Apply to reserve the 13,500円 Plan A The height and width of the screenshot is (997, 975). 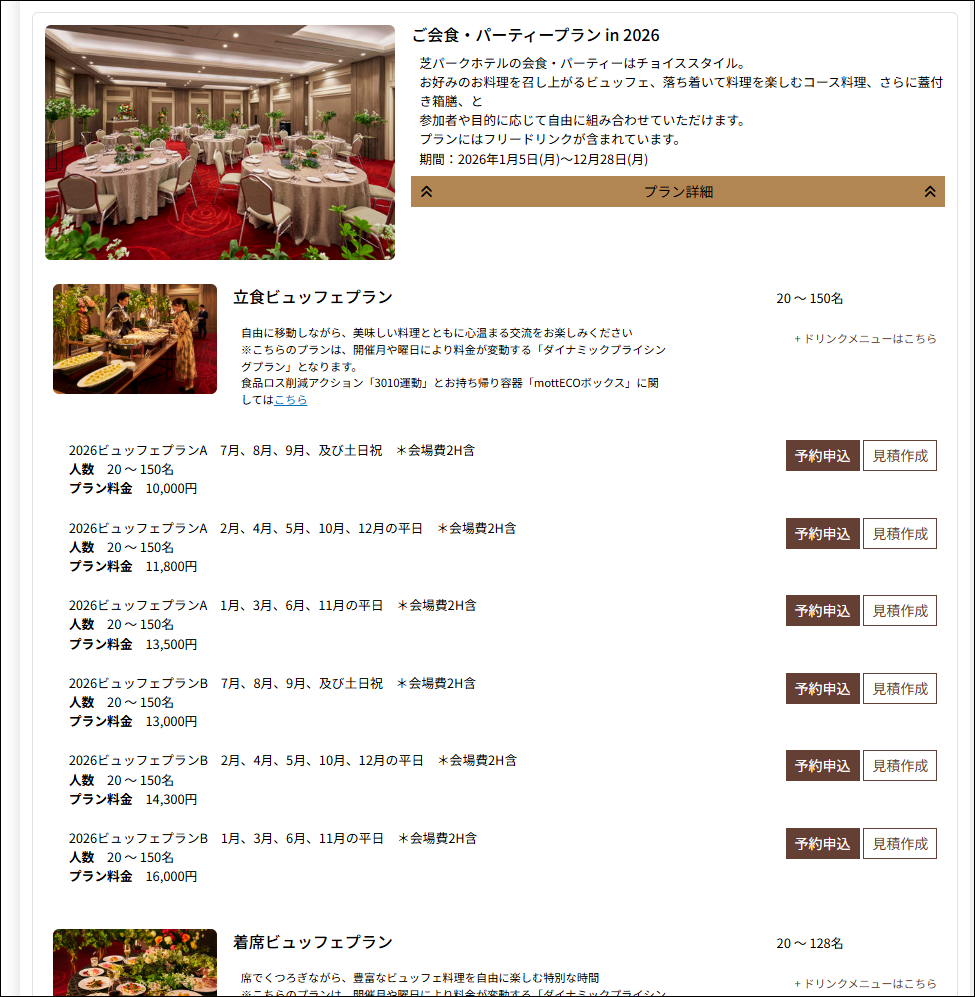pos(822,611)
